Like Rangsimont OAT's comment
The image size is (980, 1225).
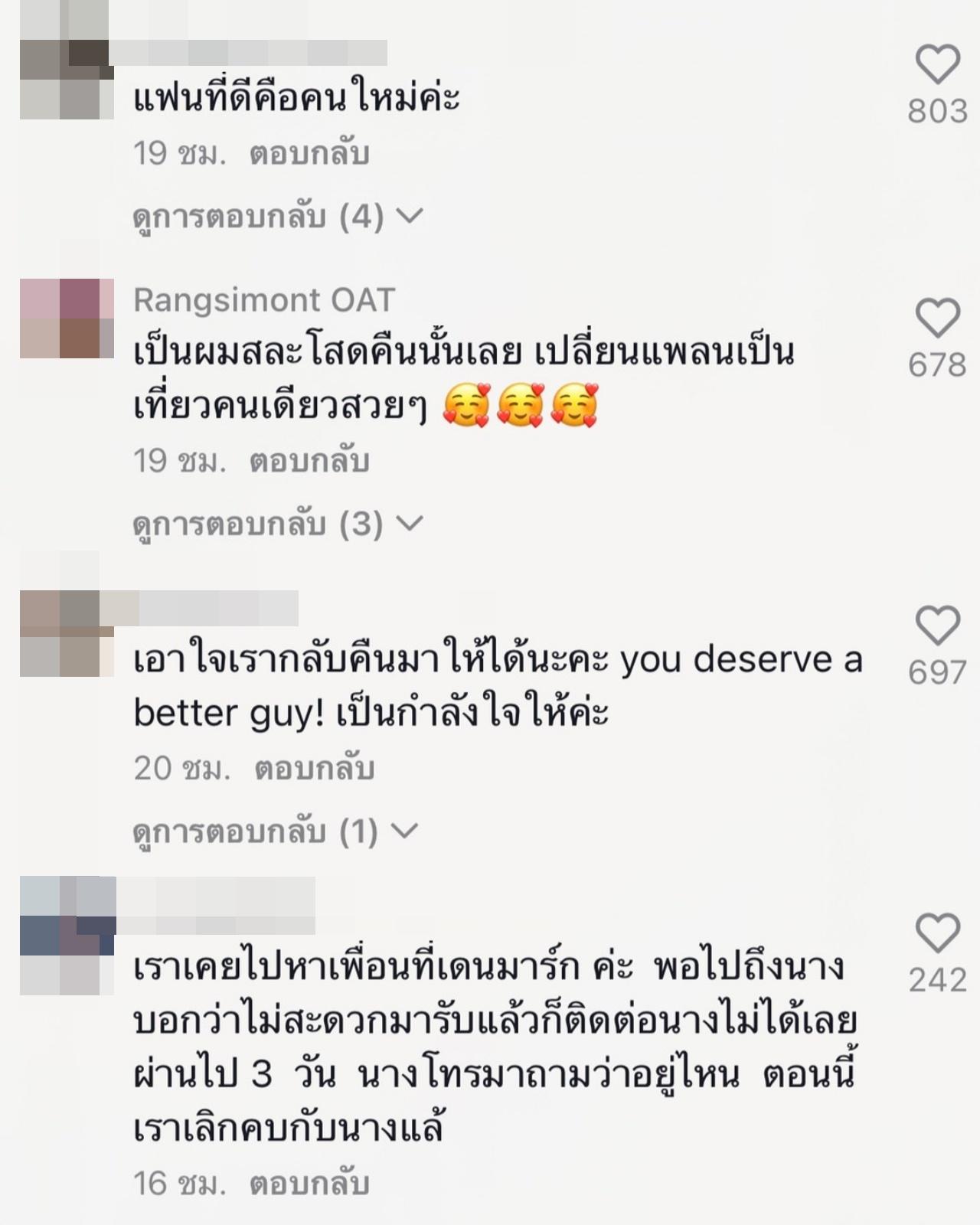click(x=938, y=318)
